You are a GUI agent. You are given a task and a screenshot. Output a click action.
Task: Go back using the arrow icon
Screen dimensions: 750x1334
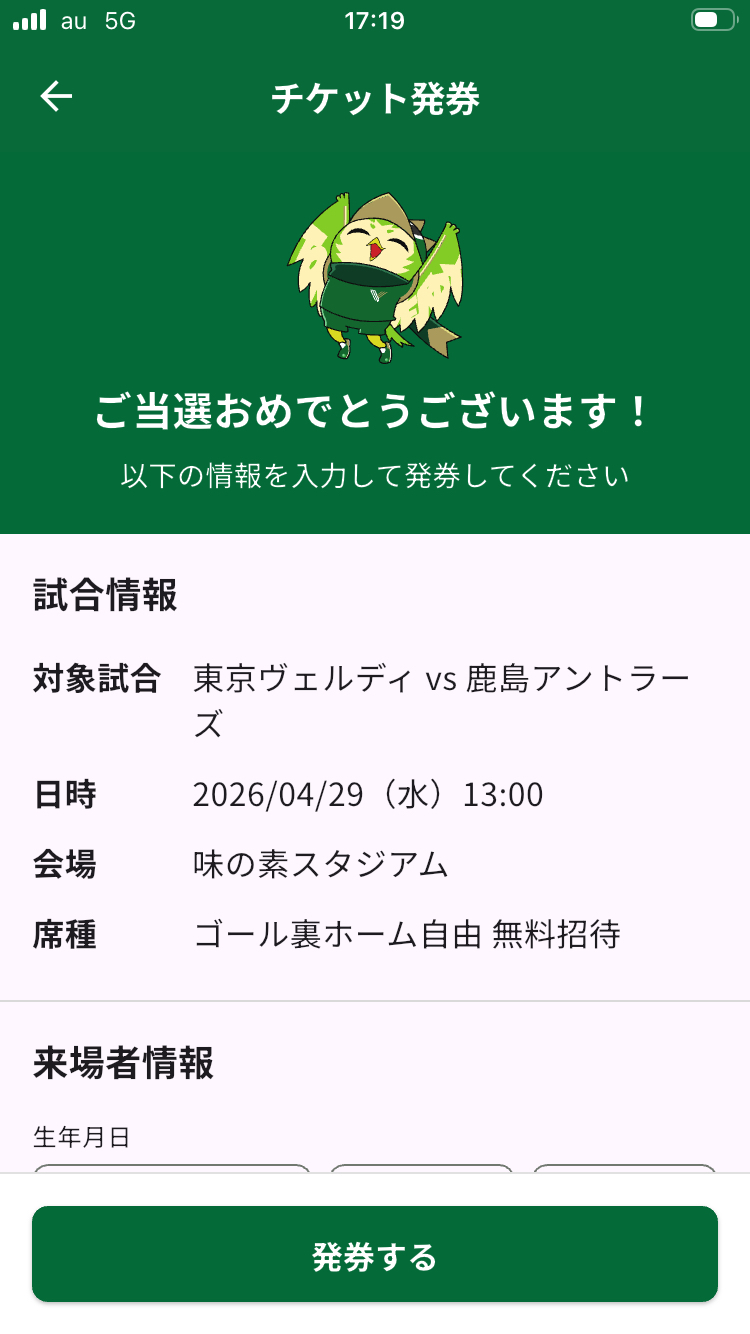[x=56, y=97]
